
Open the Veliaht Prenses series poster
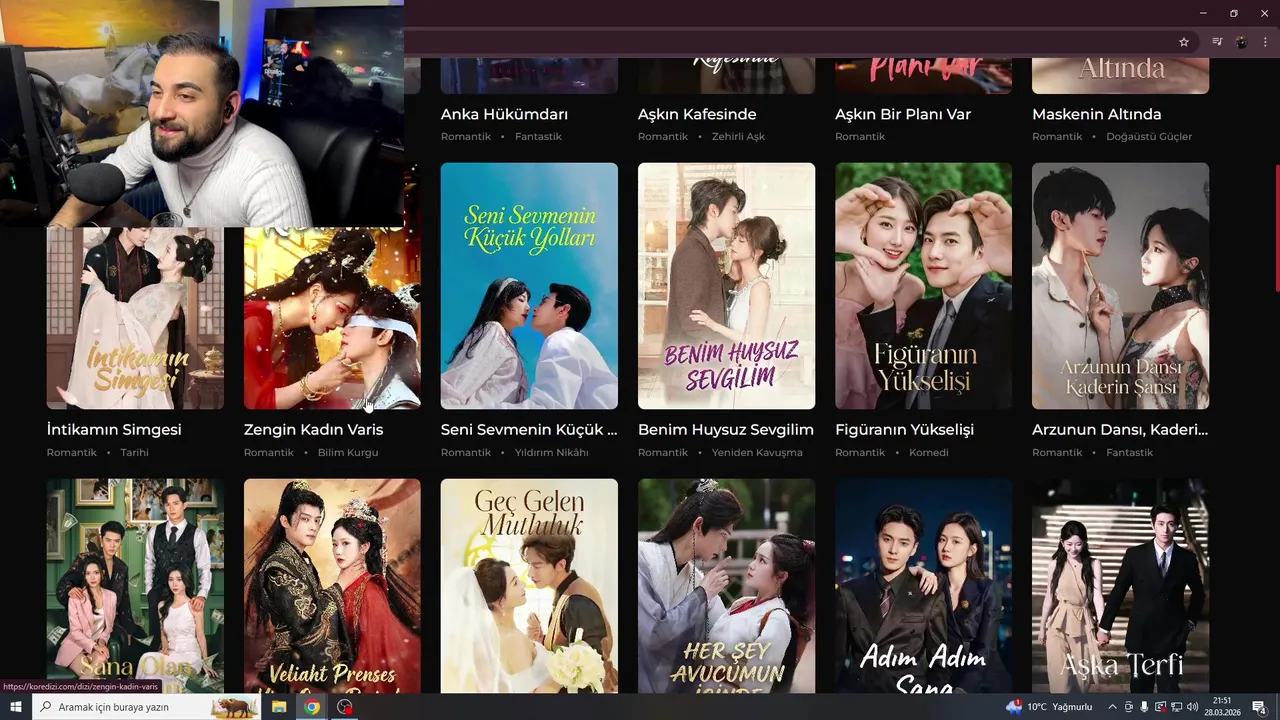tap(332, 585)
